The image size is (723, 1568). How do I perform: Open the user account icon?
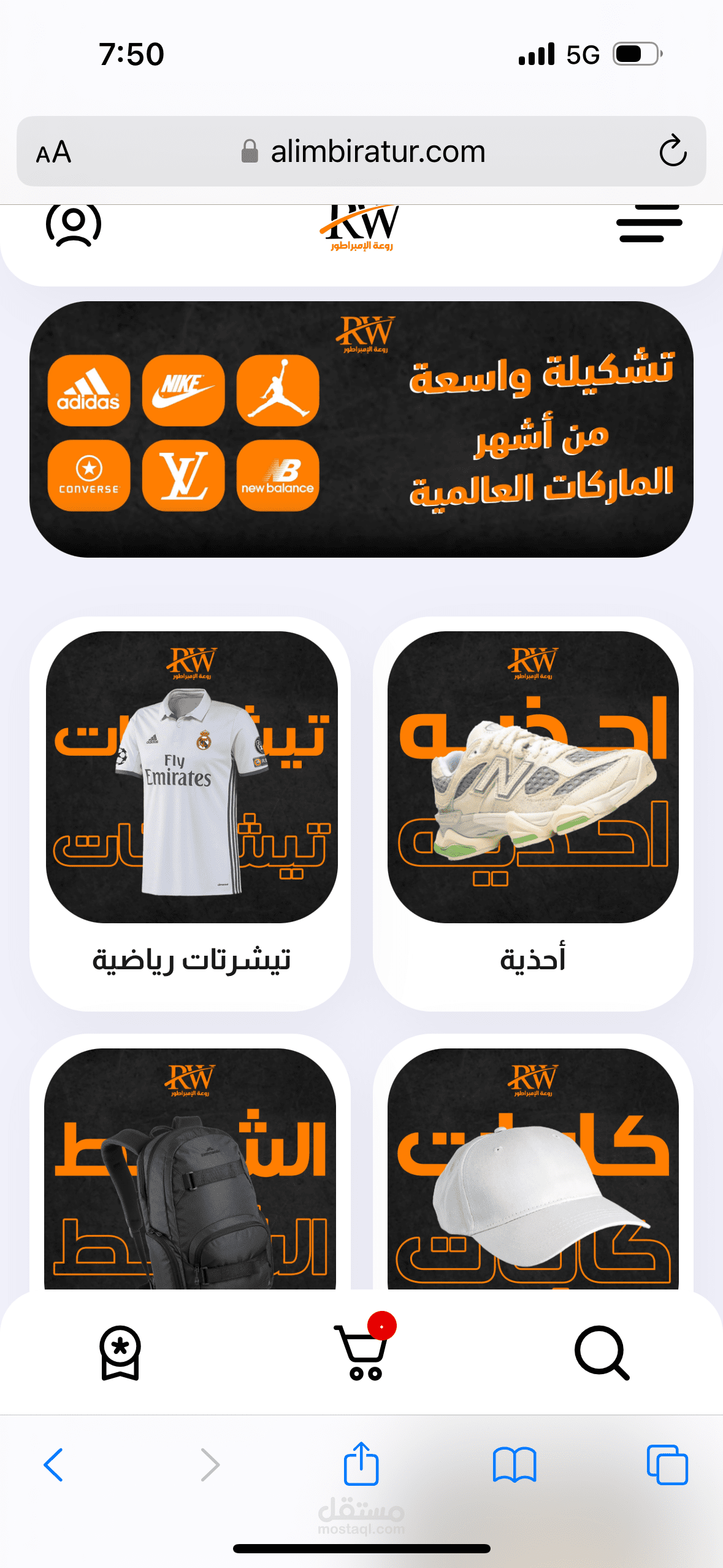pos(74,225)
